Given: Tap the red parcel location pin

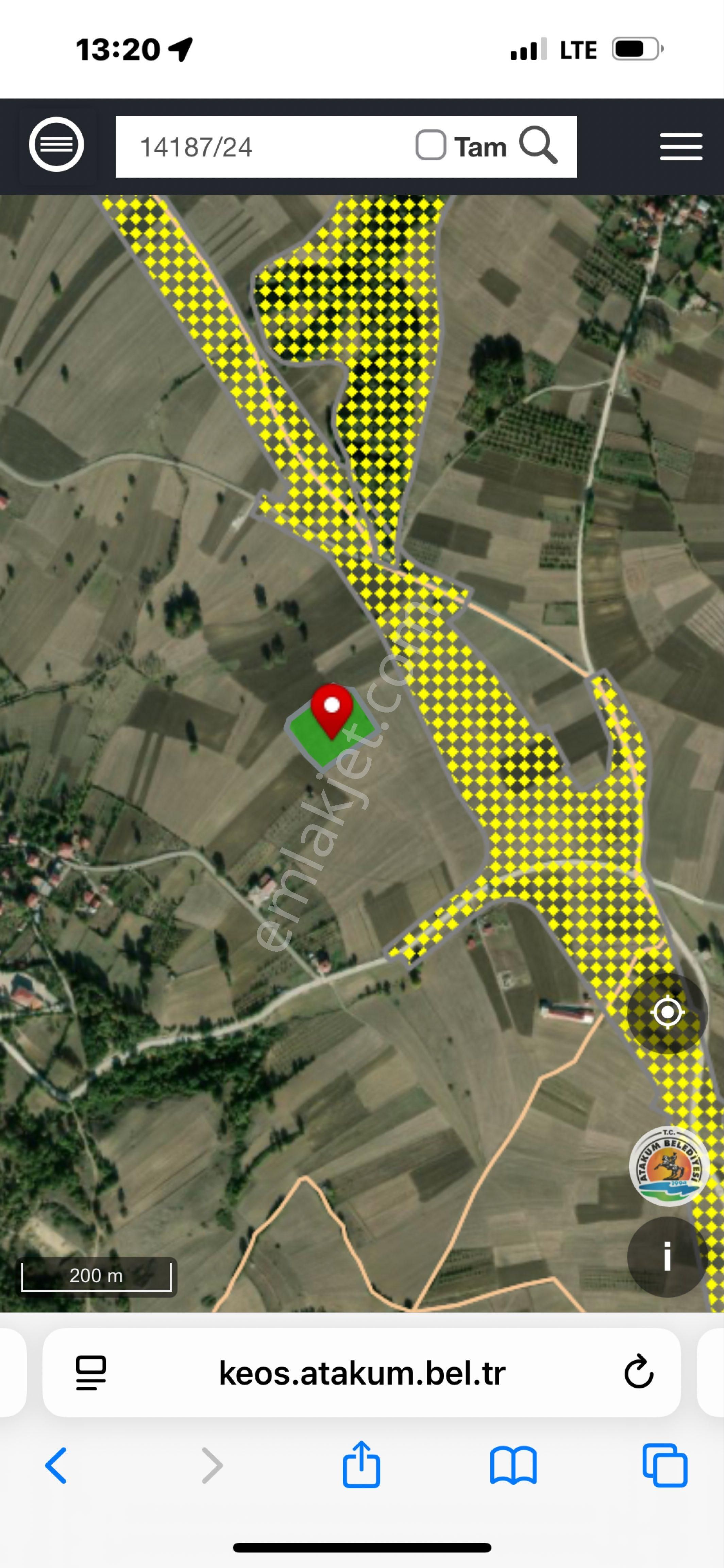Looking at the screenshot, I should pos(332,708).
